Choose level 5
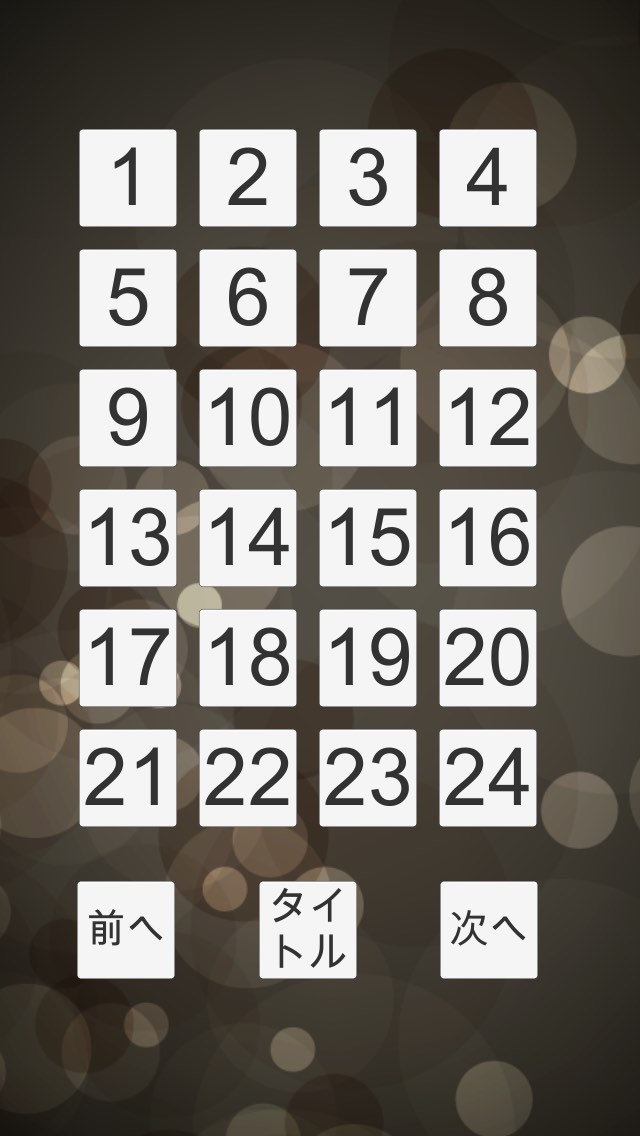The image size is (640, 1136). [128, 298]
